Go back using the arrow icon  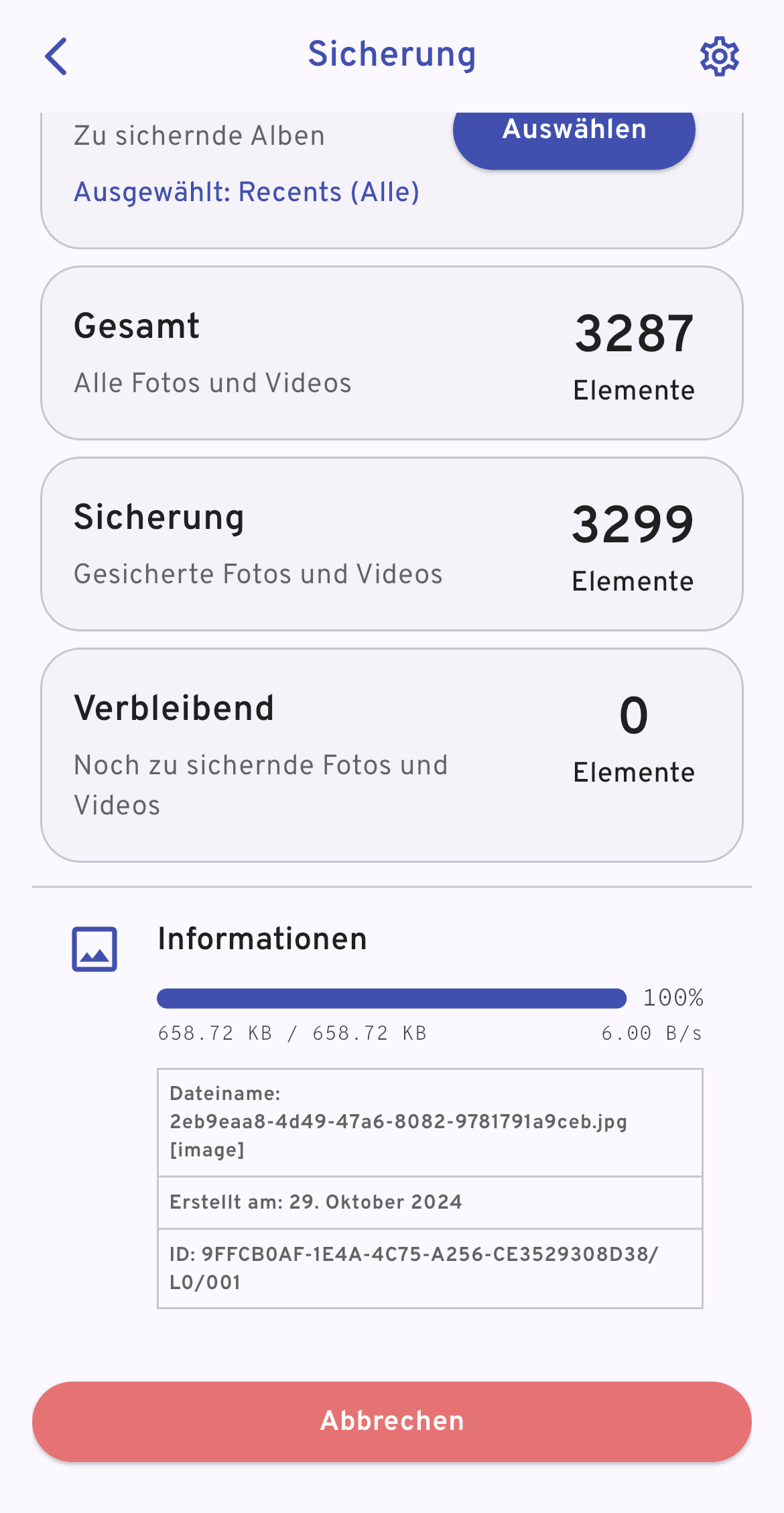point(56,56)
